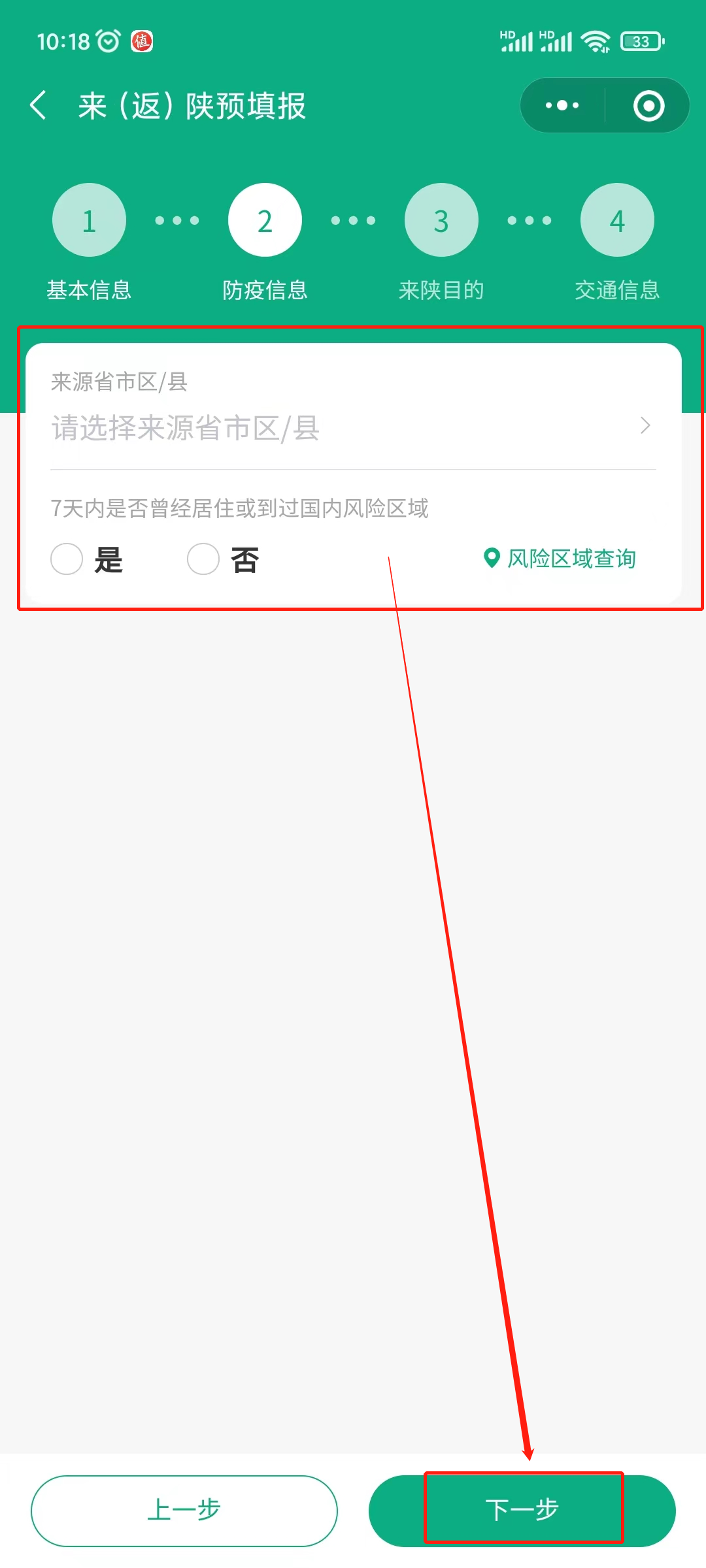This screenshot has height=1568, width=706.
Task: Open 风险区域查询 link
Action: coord(560,559)
